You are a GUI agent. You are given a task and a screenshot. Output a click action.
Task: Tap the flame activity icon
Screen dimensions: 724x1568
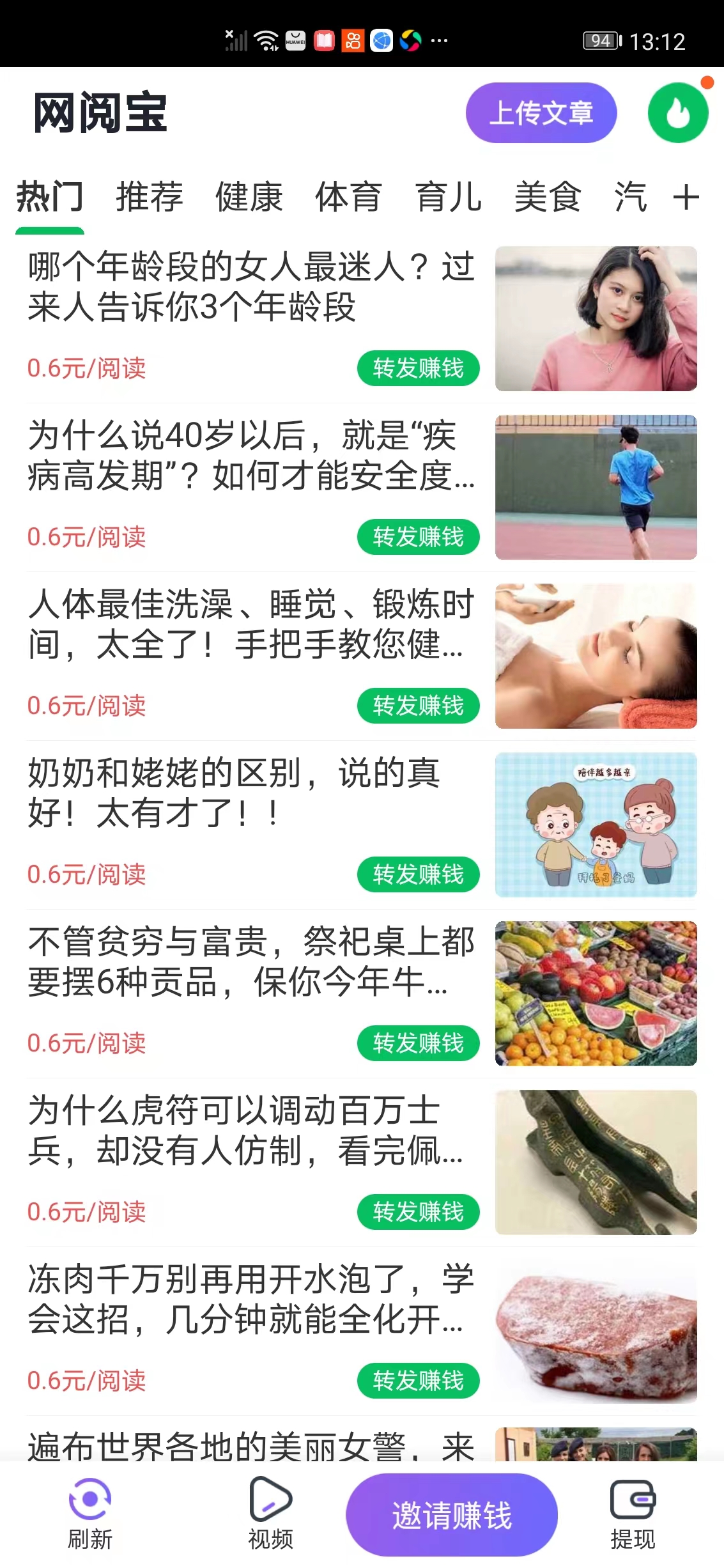[x=677, y=114]
